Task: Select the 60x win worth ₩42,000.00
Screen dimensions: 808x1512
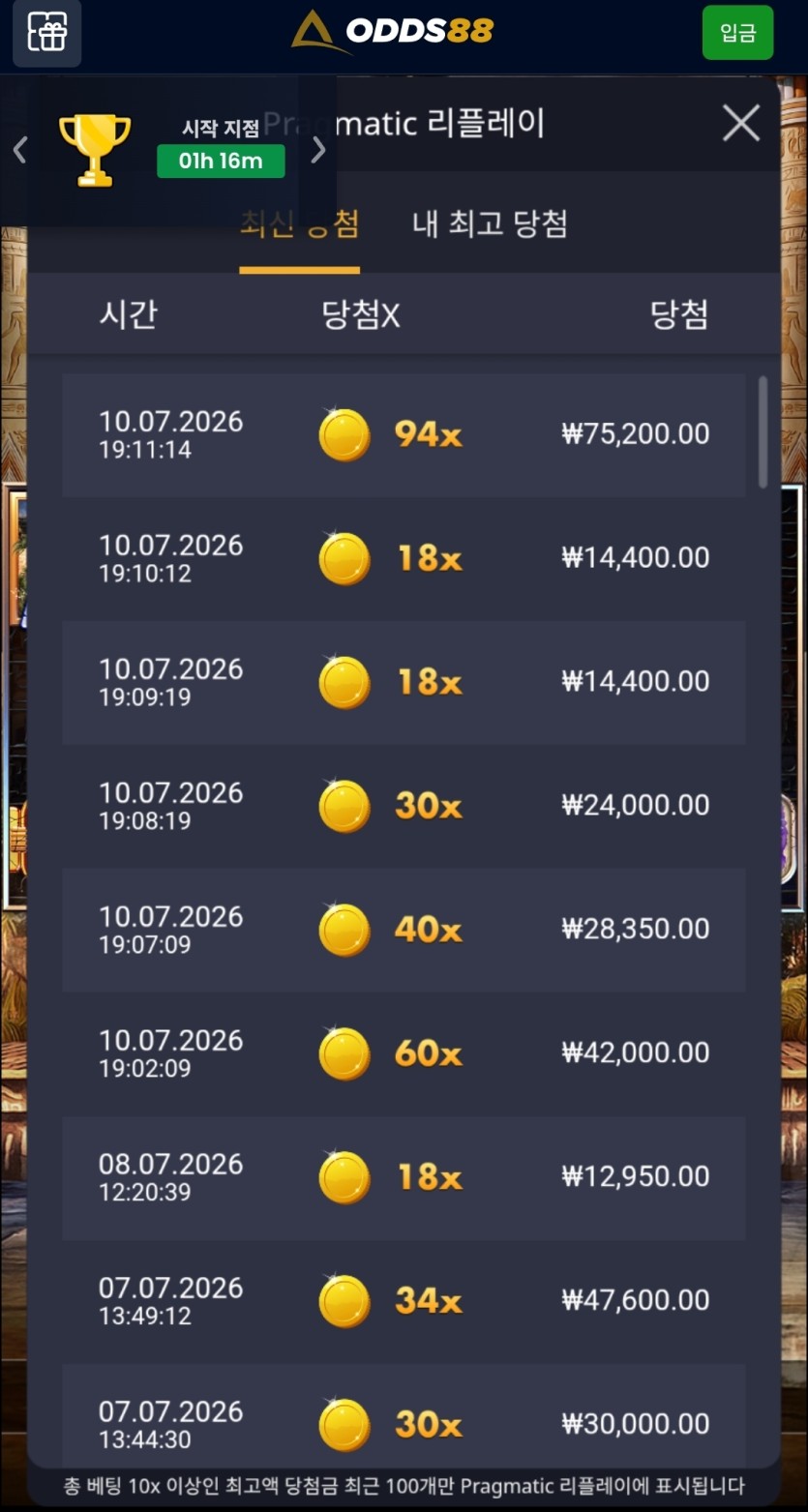Action: (404, 1054)
